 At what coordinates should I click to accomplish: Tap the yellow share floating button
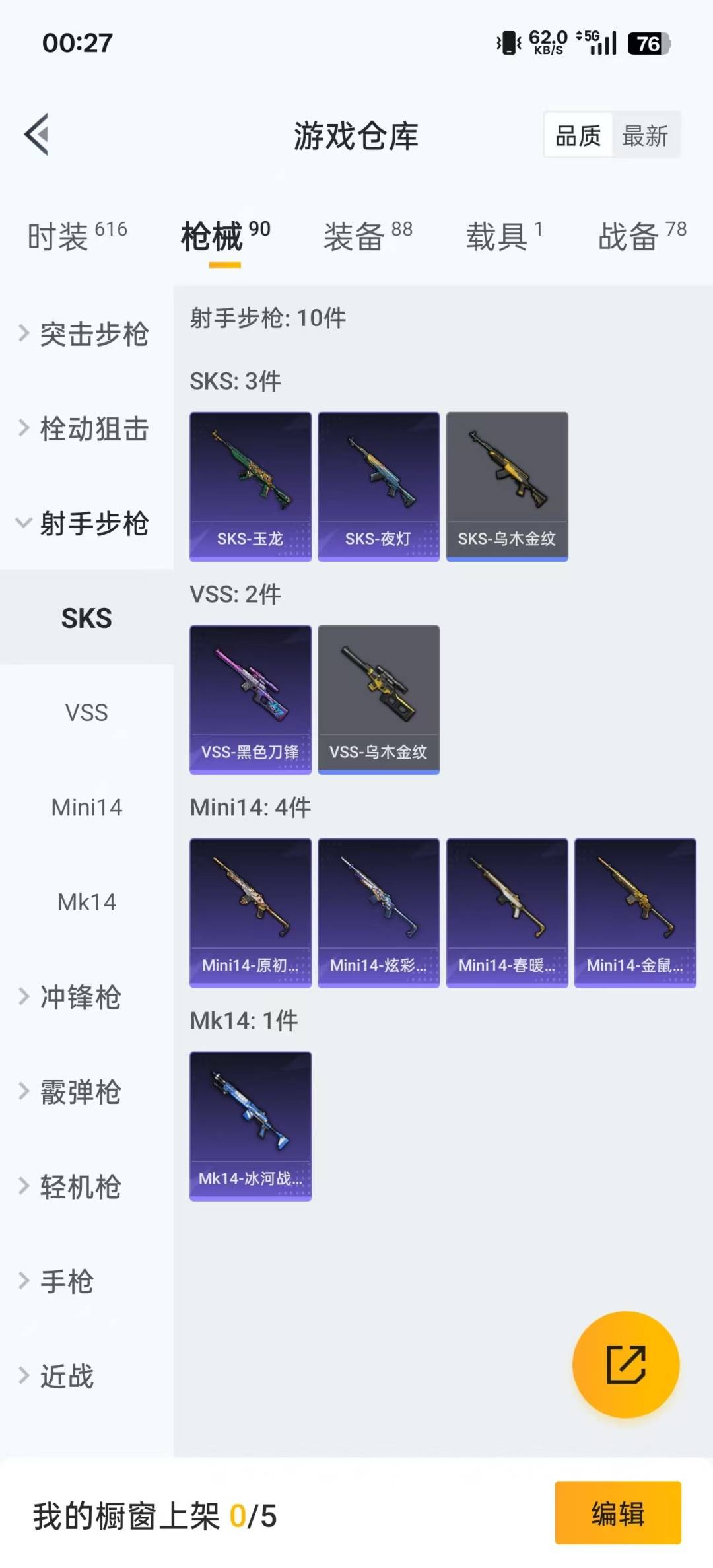pos(625,1364)
